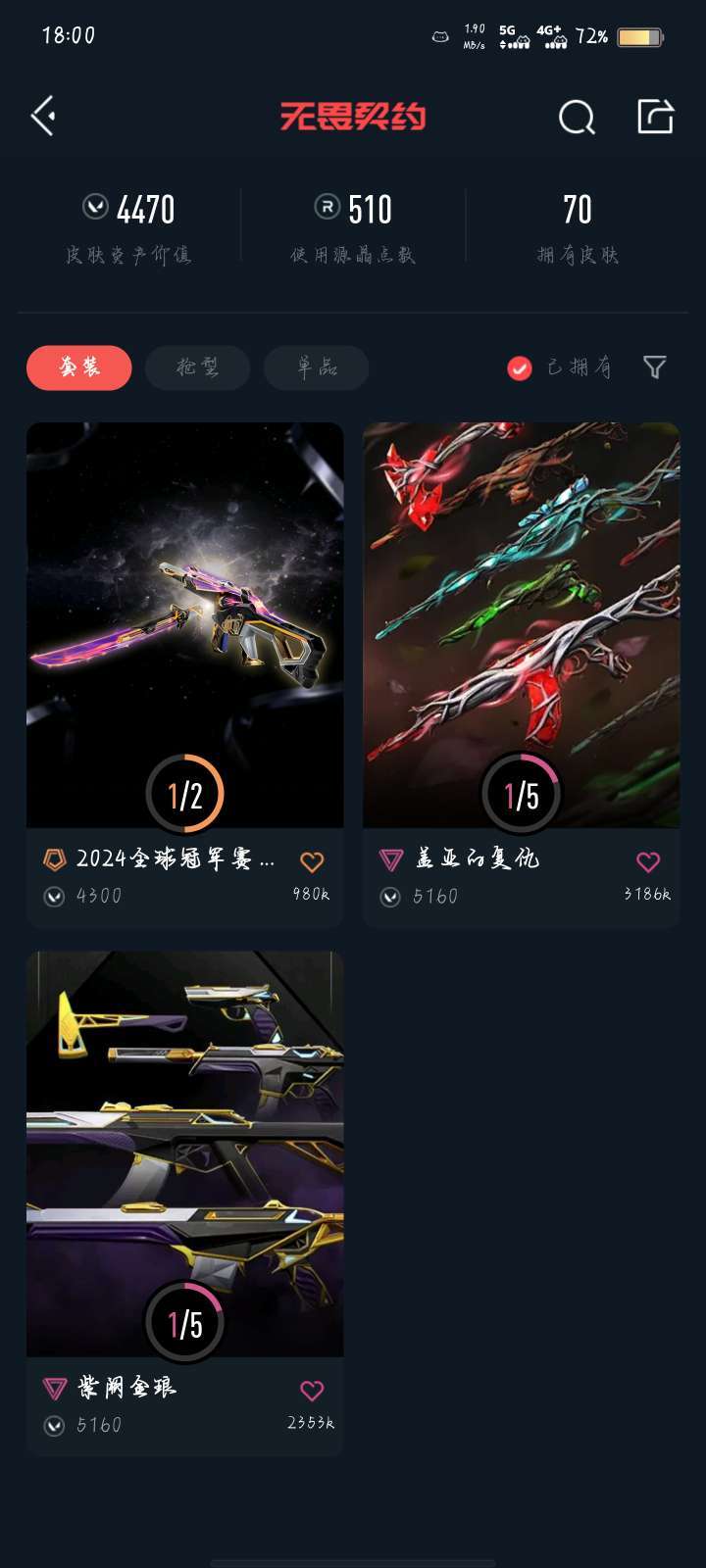Select the 套装 tab
This screenshot has height=1568, width=706.
pyautogui.click(x=79, y=367)
